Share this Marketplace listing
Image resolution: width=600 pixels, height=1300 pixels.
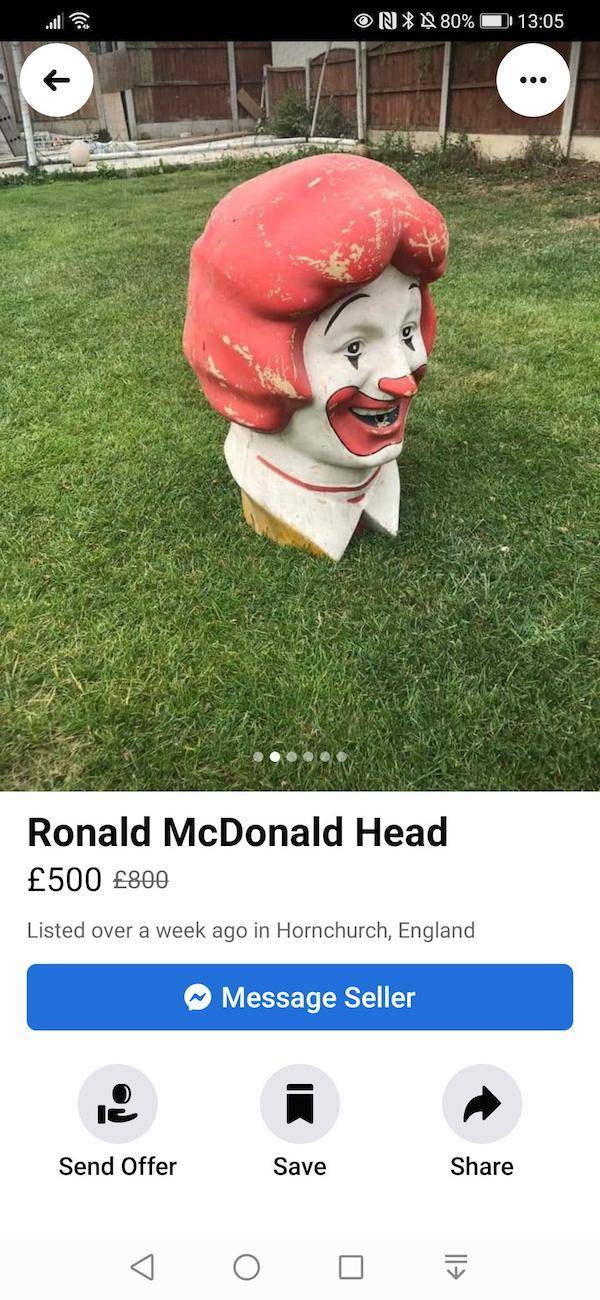482,1104
